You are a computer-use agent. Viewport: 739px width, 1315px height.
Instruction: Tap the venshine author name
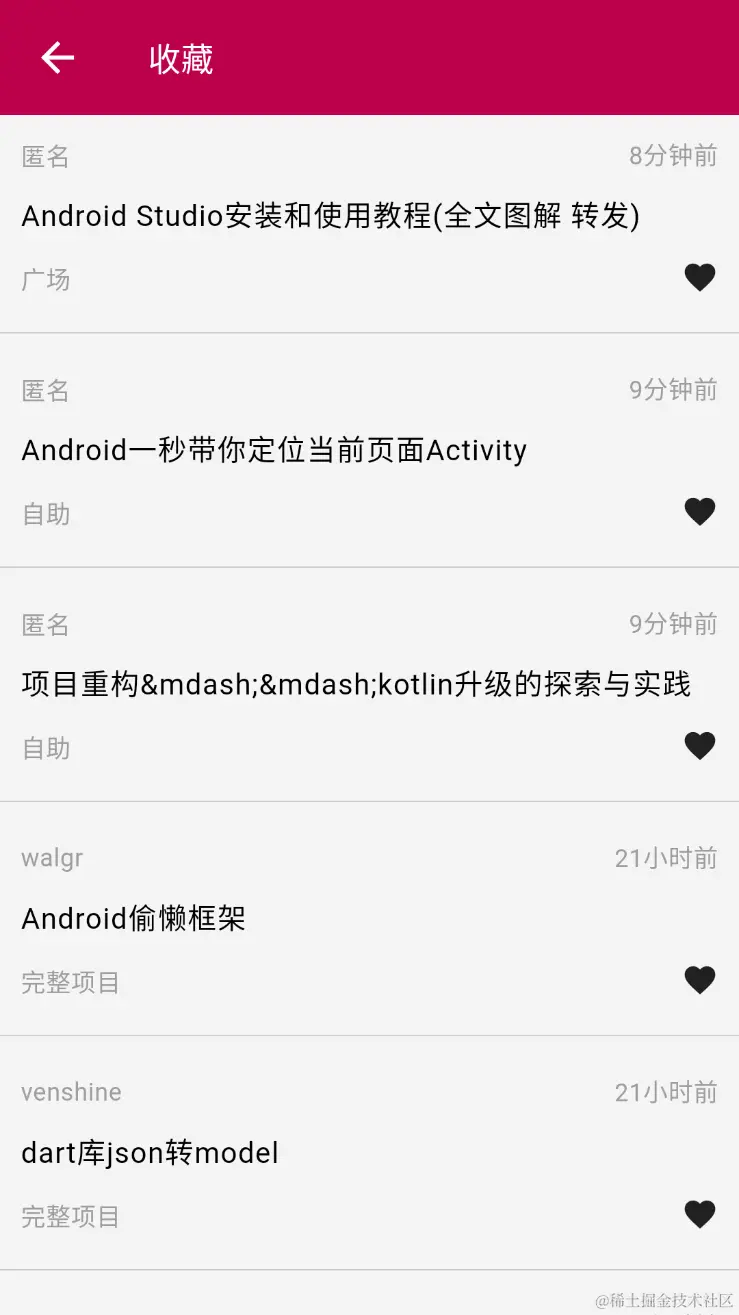click(x=70, y=1092)
